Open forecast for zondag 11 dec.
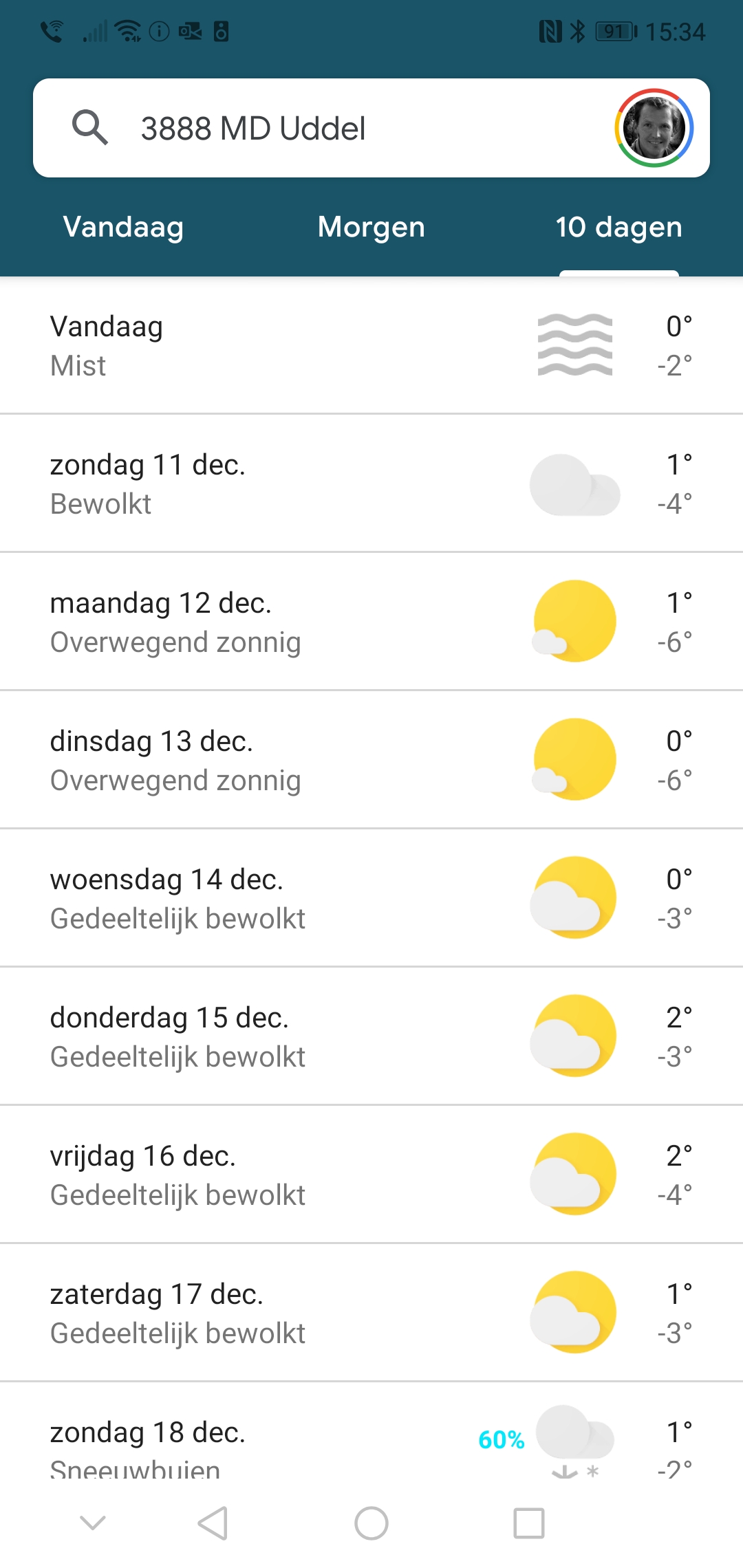The height and width of the screenshot is (1568, 743). click(371, 484)
